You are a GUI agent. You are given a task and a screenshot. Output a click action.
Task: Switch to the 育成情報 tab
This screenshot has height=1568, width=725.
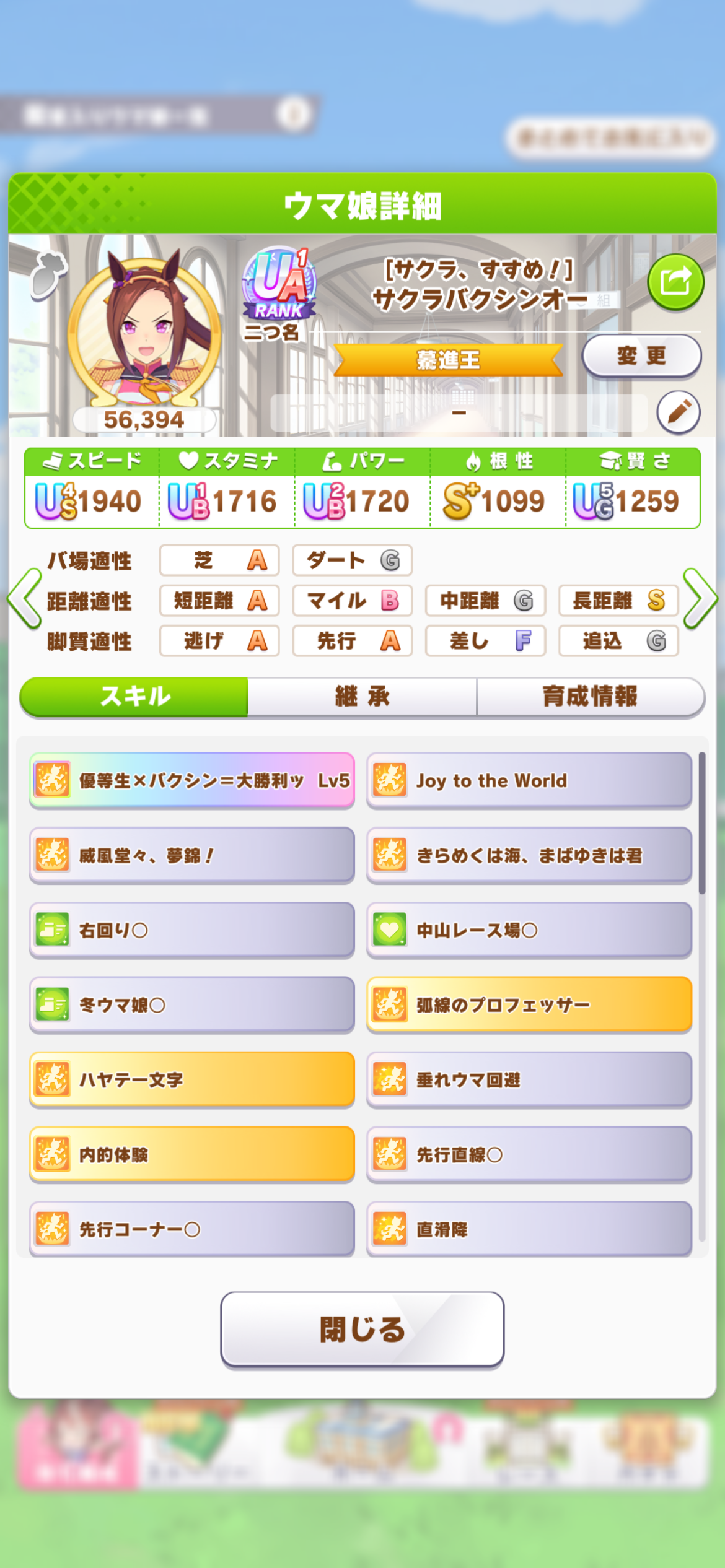(590, 697)
